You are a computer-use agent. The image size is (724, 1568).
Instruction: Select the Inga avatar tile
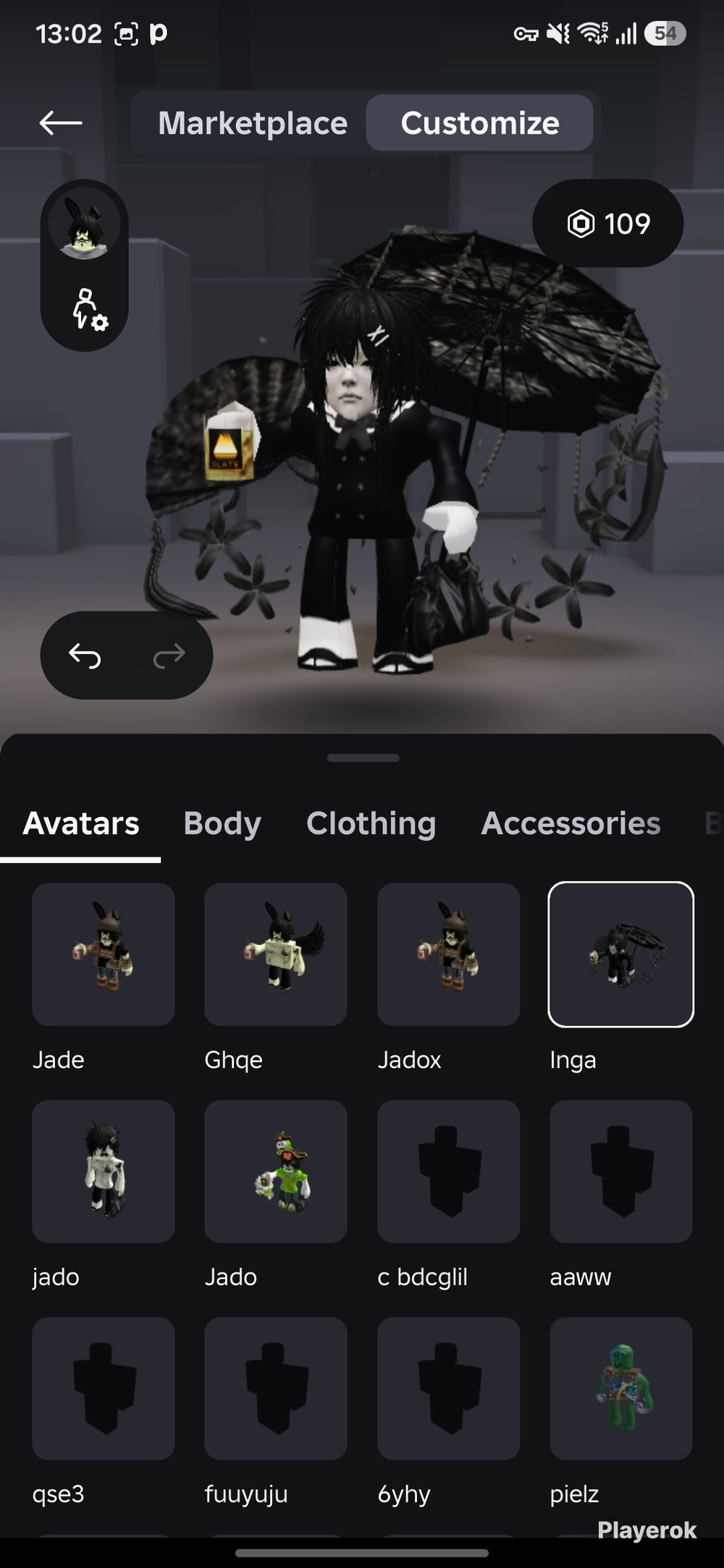tap(621, 954)
